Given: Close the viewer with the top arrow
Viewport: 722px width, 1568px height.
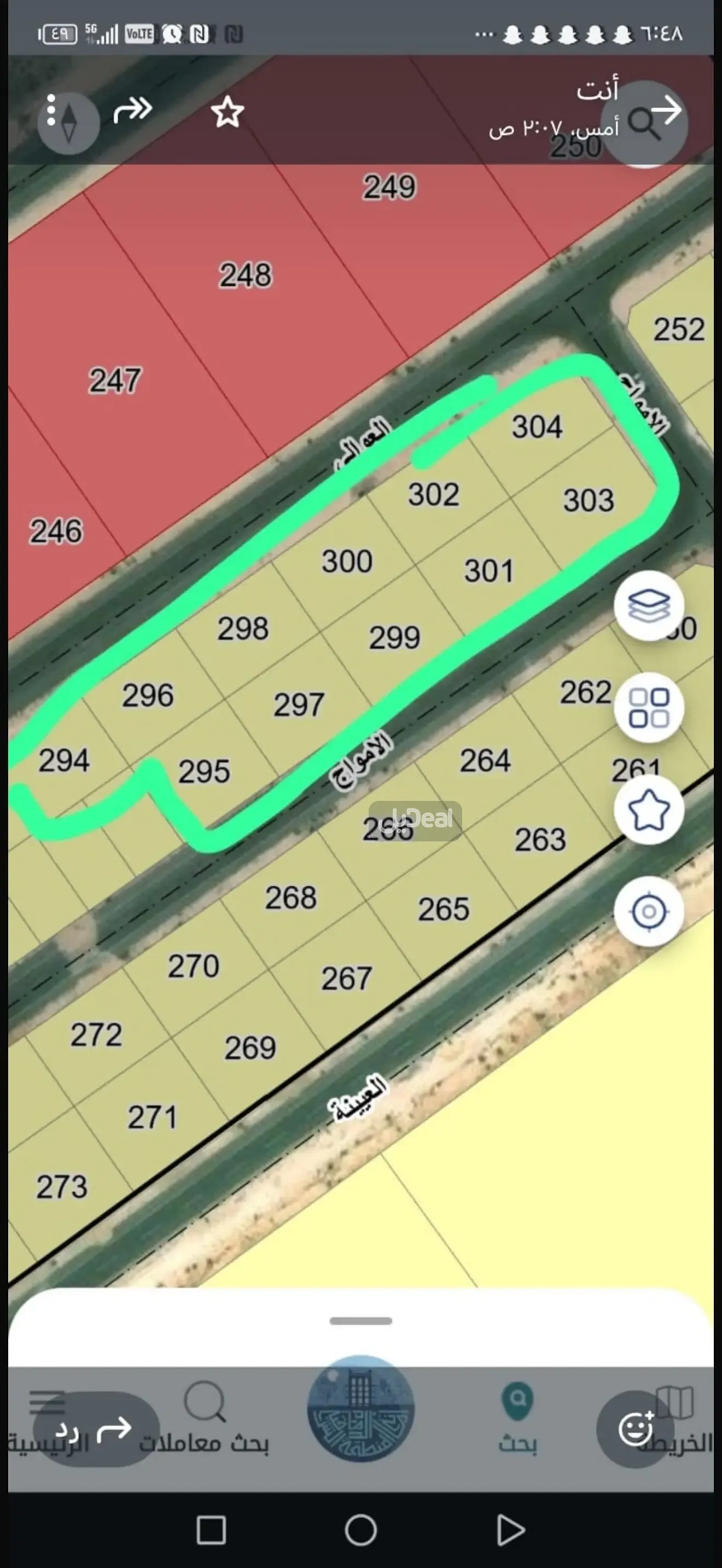Looking at the screenshot, I should coord(667,111).
